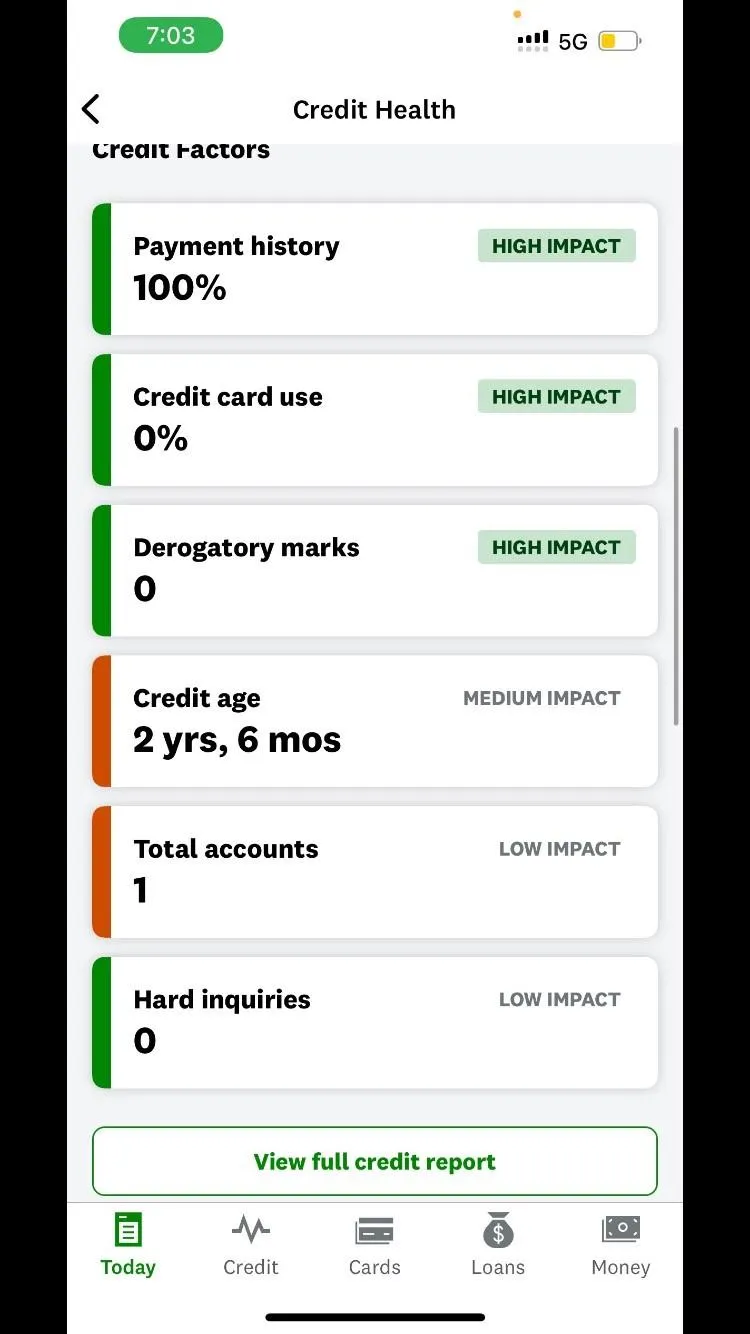Open the Hard inquiries card
This screenshot has height=1334, width=750.
pyautogui.click(x=375, y=1023)
